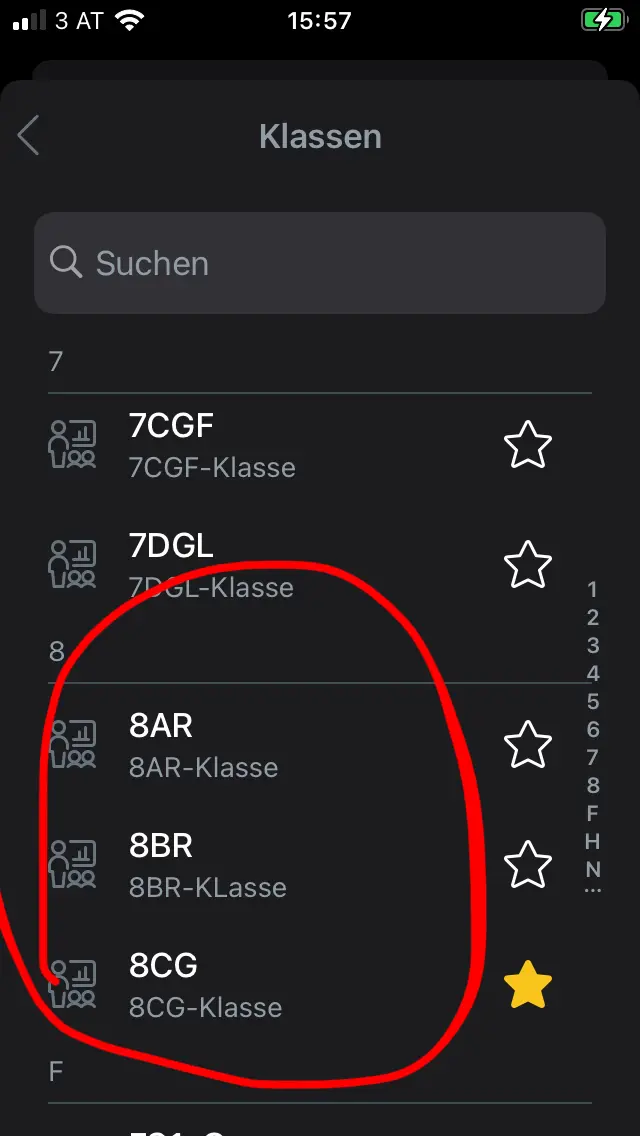Favorite the 7CGF class star

tap(528, 445)
